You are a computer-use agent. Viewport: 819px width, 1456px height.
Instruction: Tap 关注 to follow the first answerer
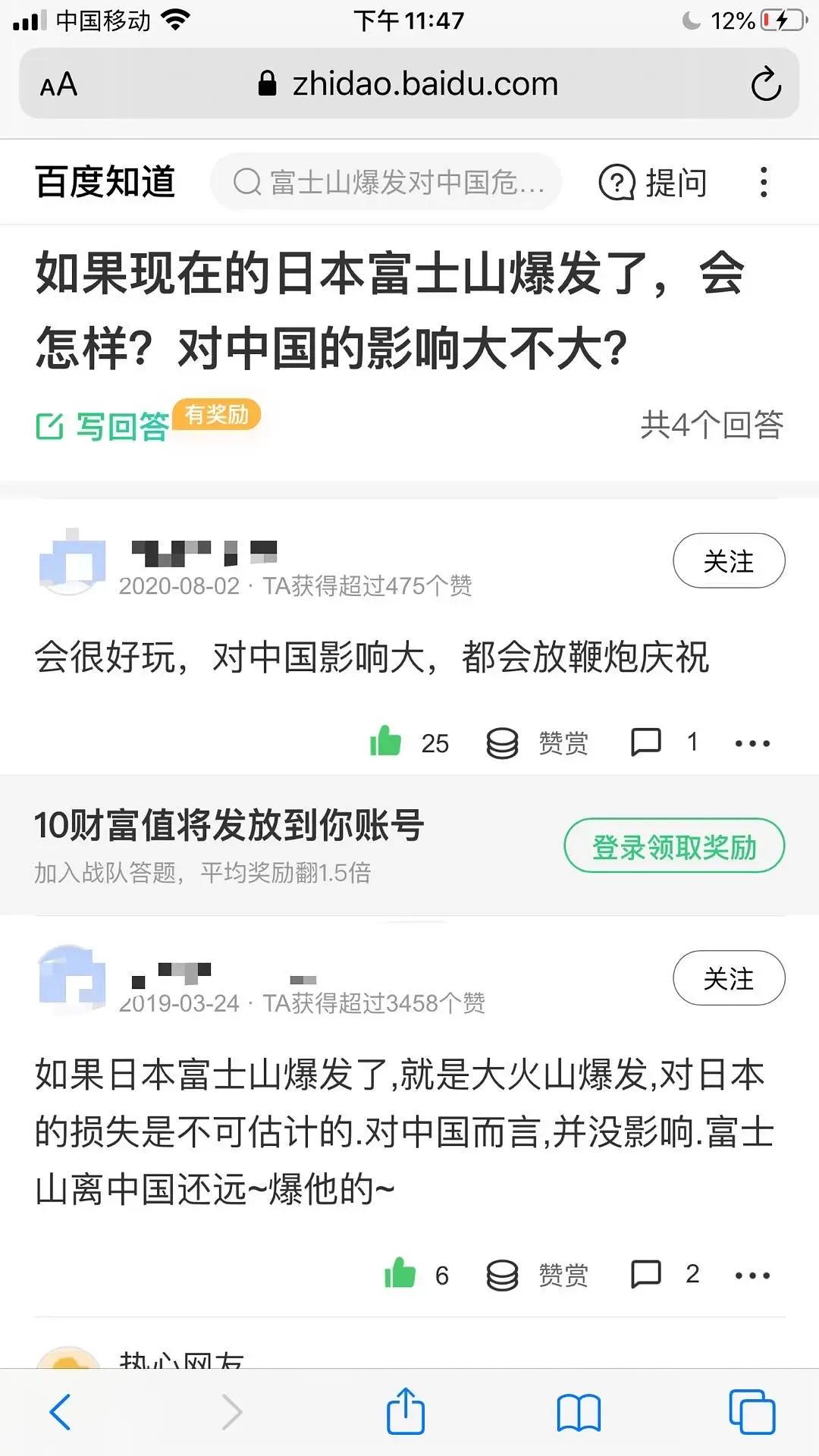pos(728,561)
